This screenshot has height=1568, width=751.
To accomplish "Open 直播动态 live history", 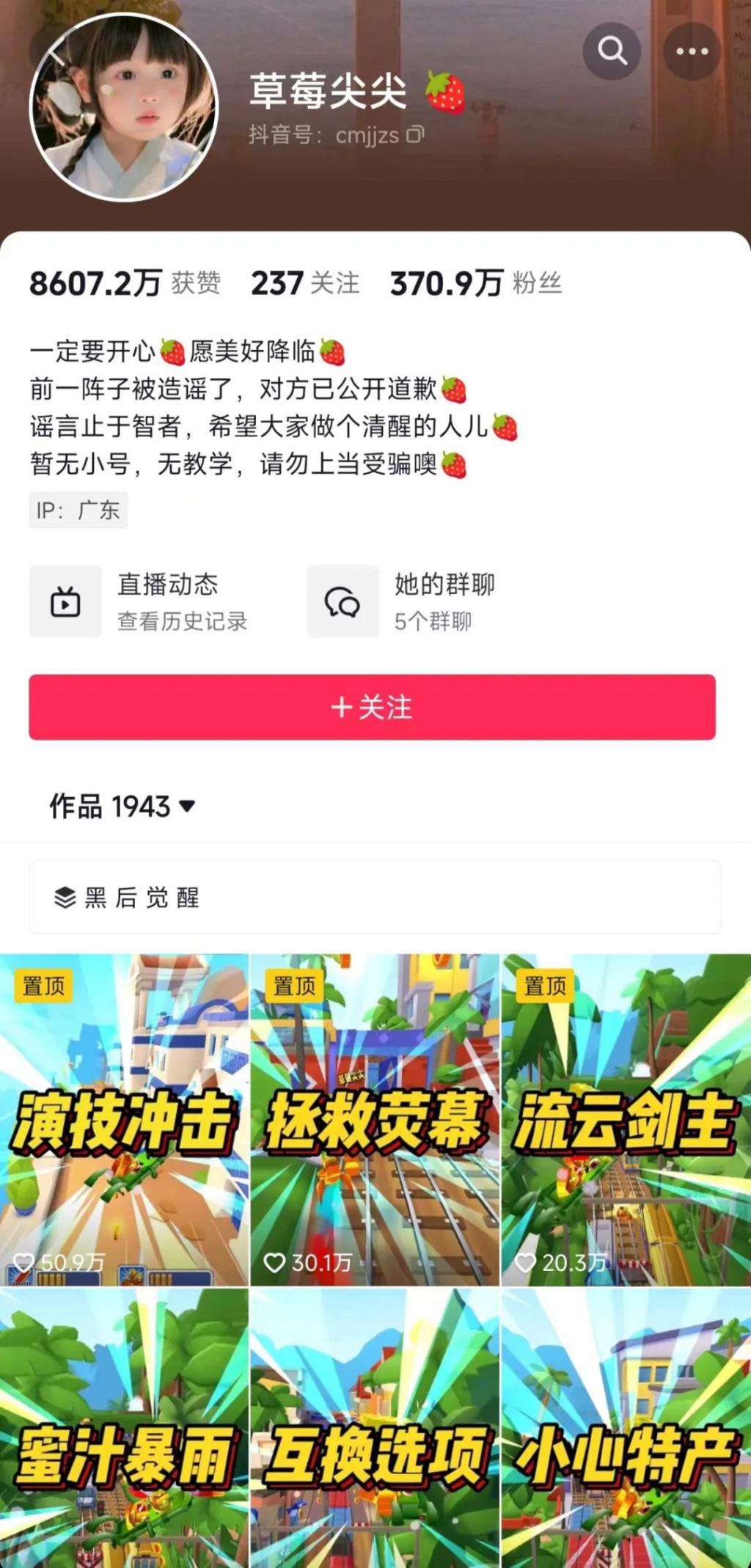I will (x=139, y=601).
